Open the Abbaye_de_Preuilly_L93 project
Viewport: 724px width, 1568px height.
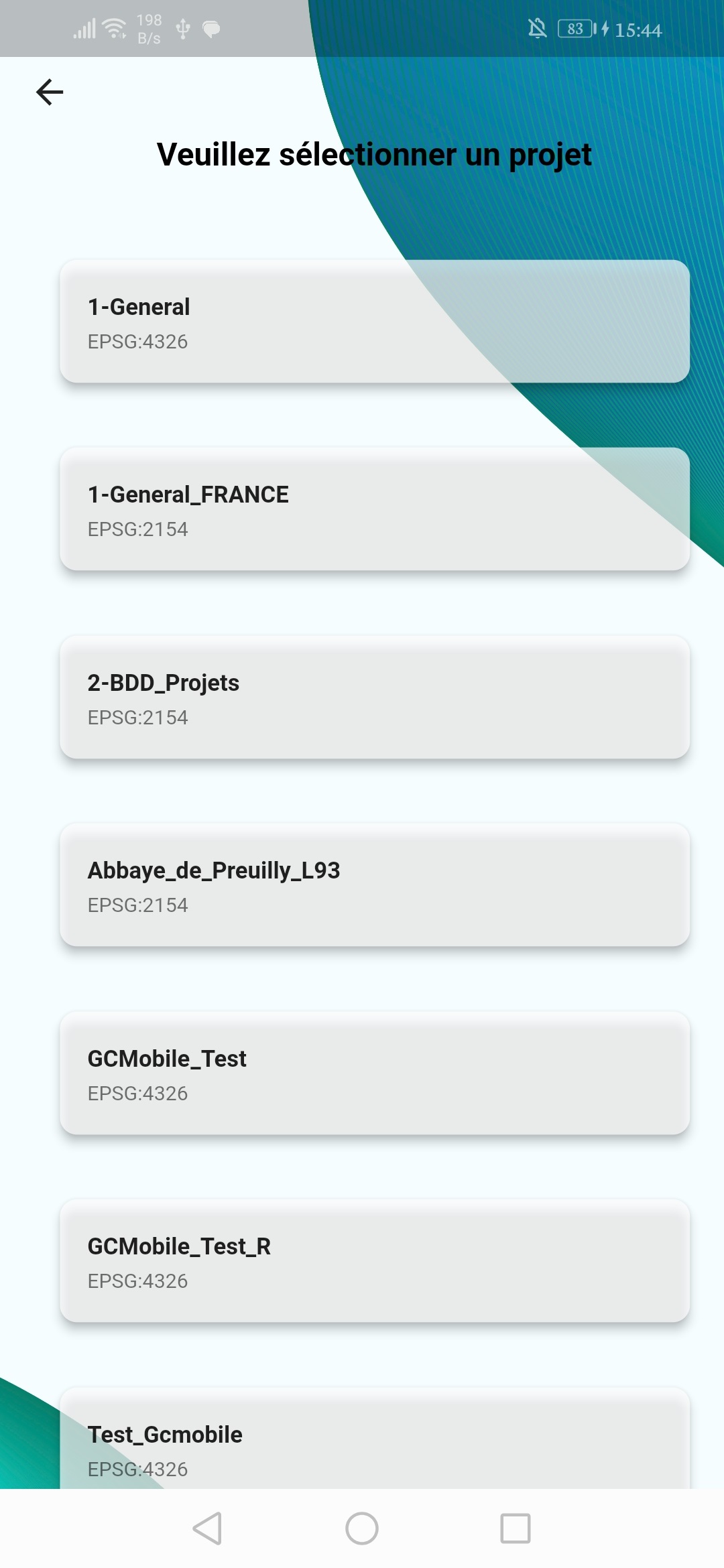[x=375, y=885]
